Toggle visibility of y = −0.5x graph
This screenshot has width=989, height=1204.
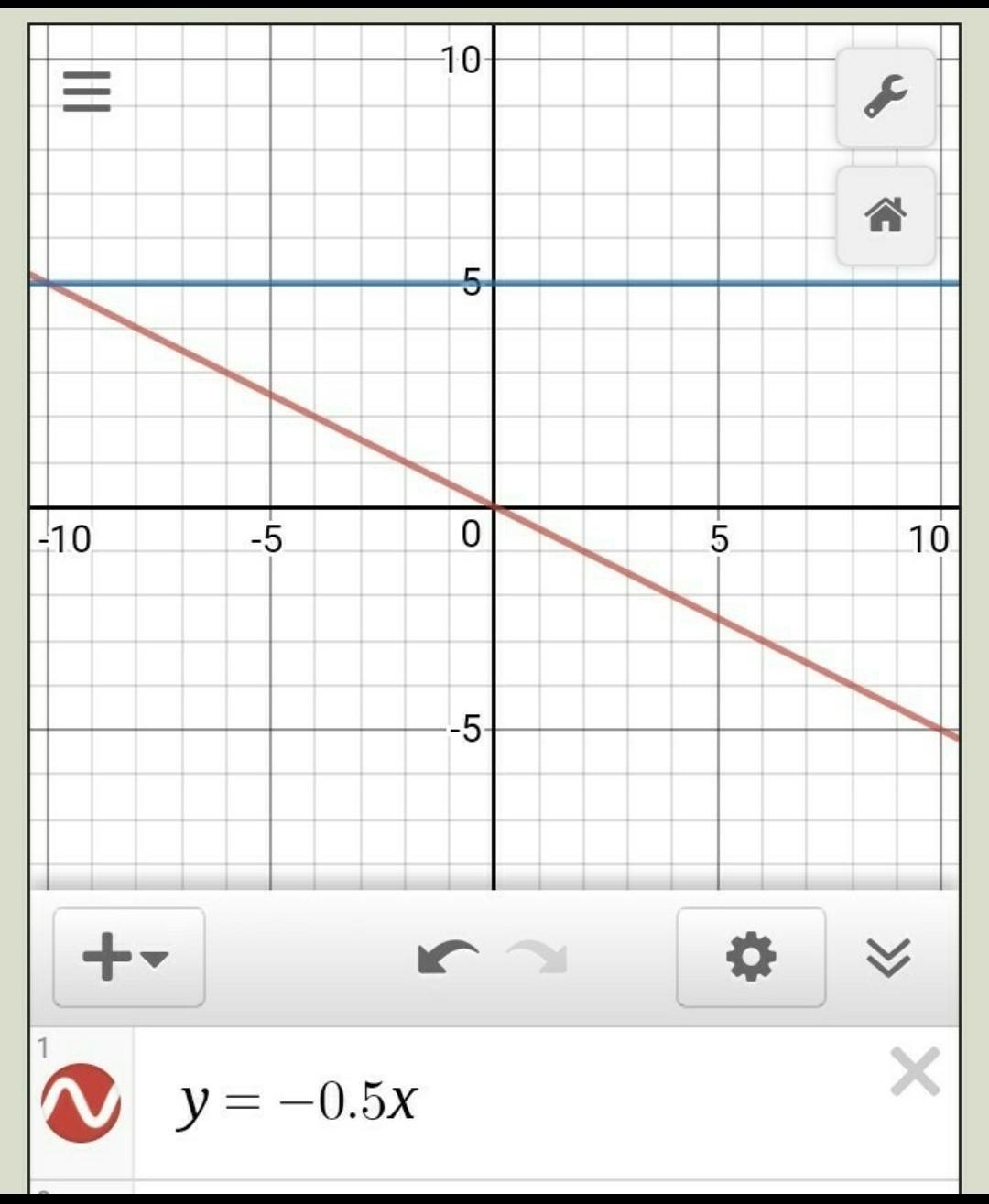81,1102
